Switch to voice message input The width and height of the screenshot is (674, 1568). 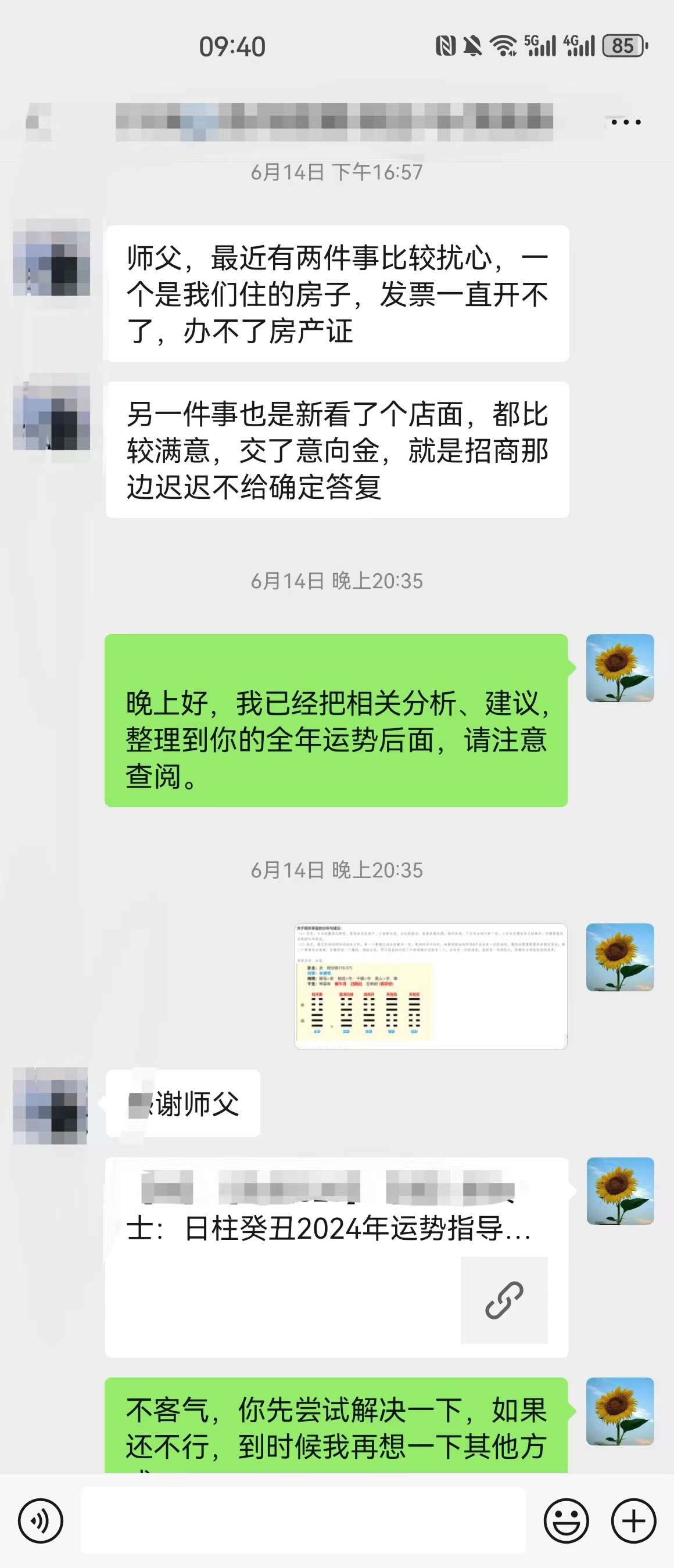click(x=40, y=1521)
